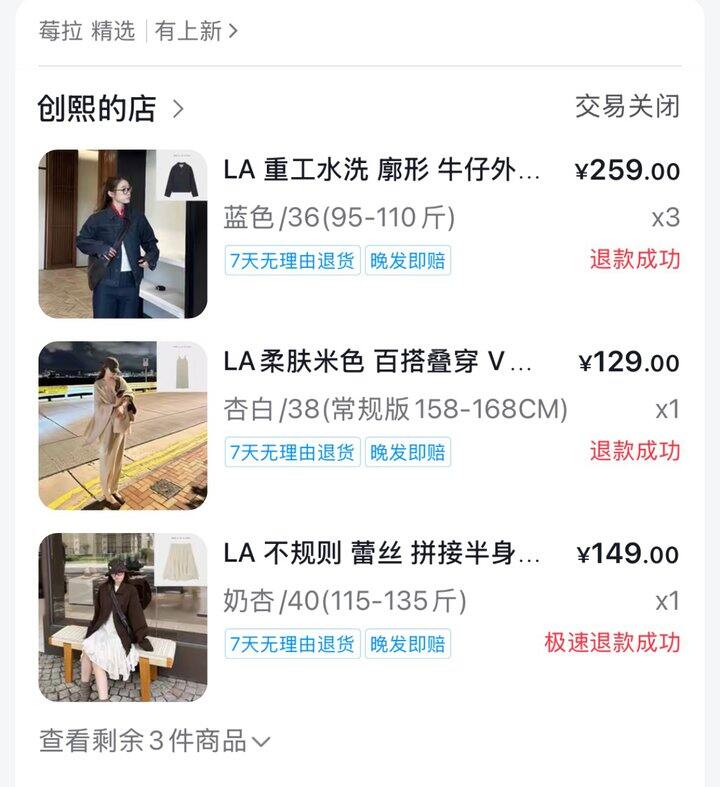View the blue denim jacket product photo
Screen dimensions: 720x787
point(123,234)
